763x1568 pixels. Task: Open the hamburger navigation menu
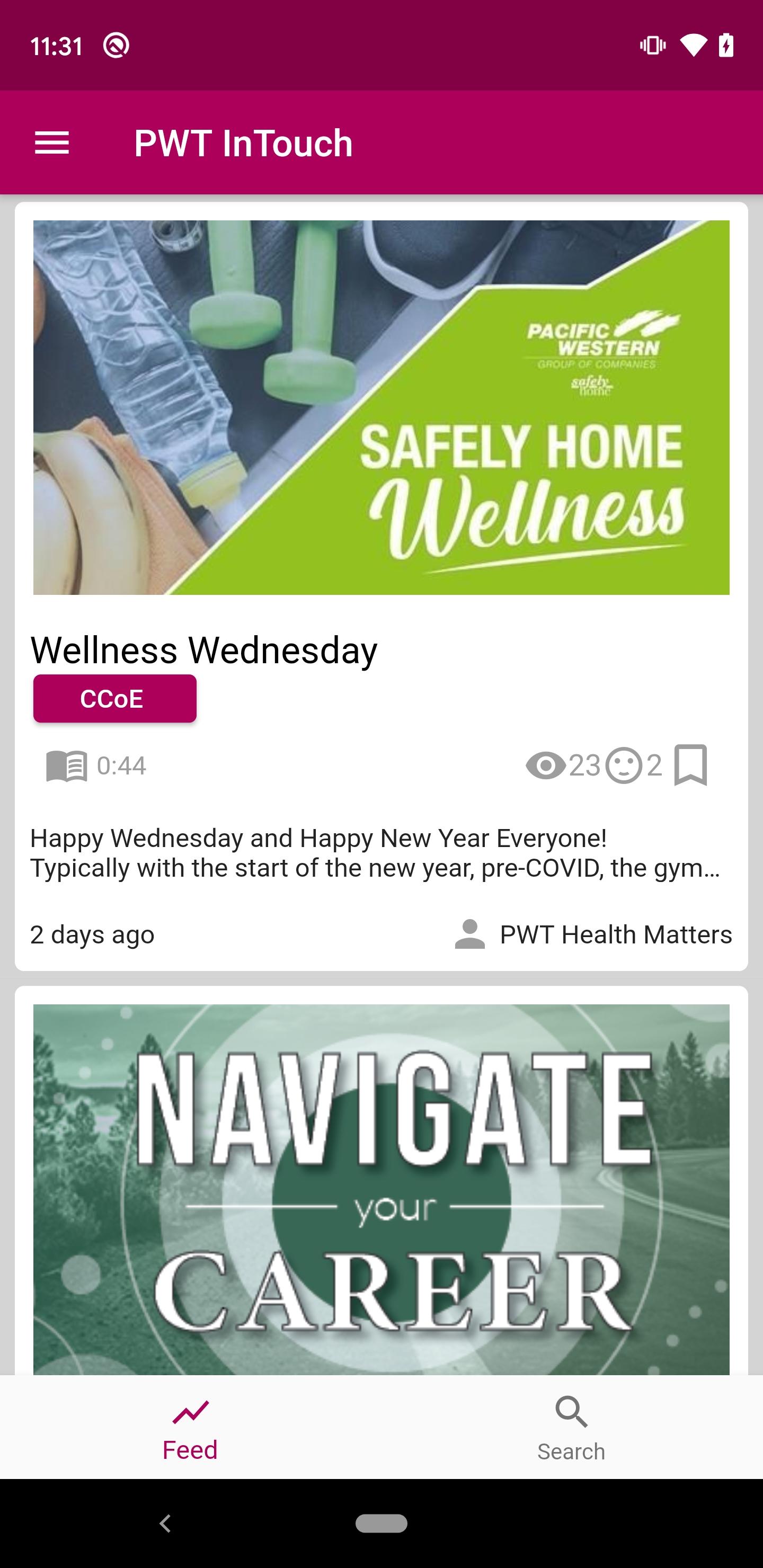pos(52,143)
